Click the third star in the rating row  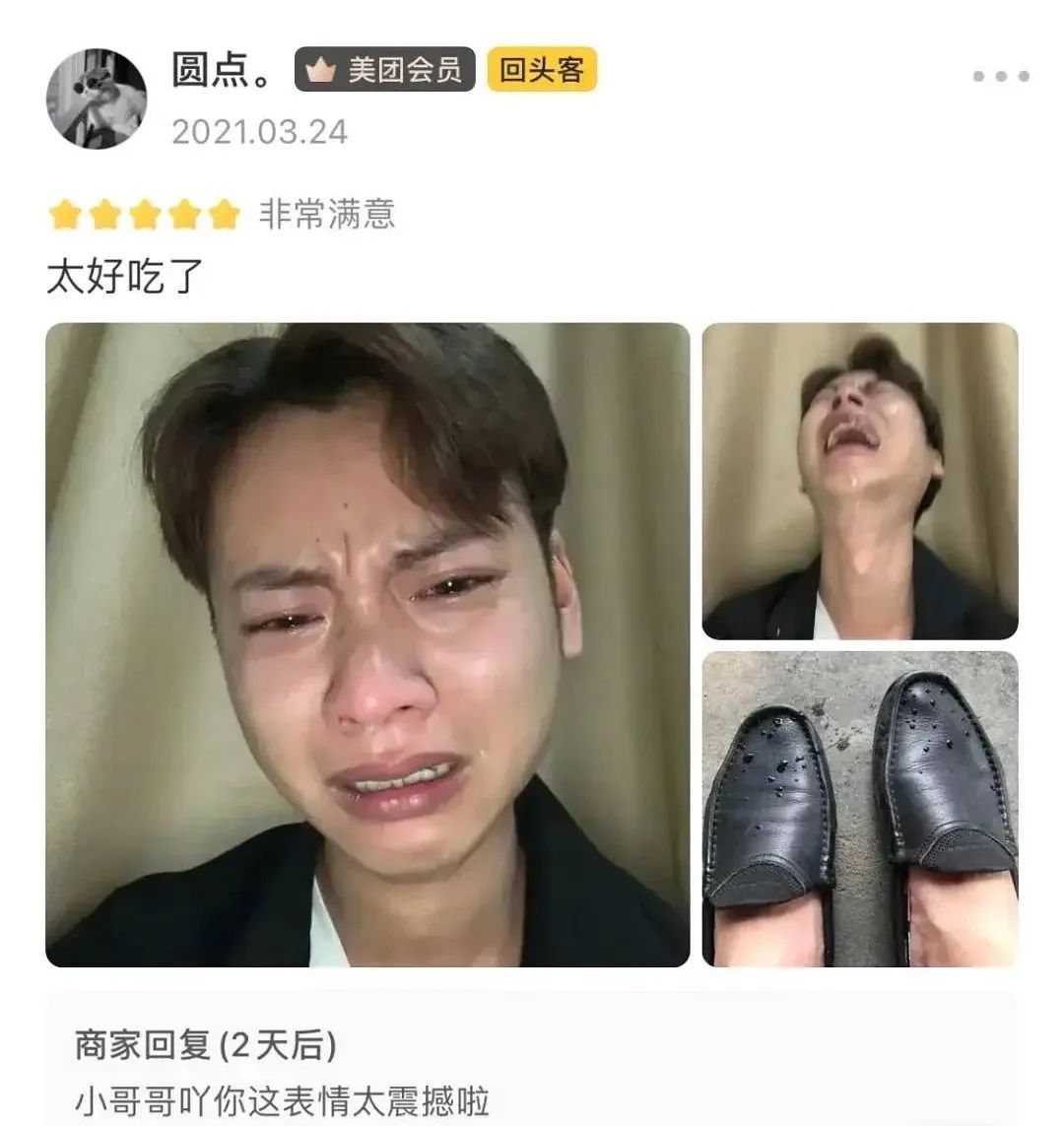pyautogui.click(x=143, y=211)
